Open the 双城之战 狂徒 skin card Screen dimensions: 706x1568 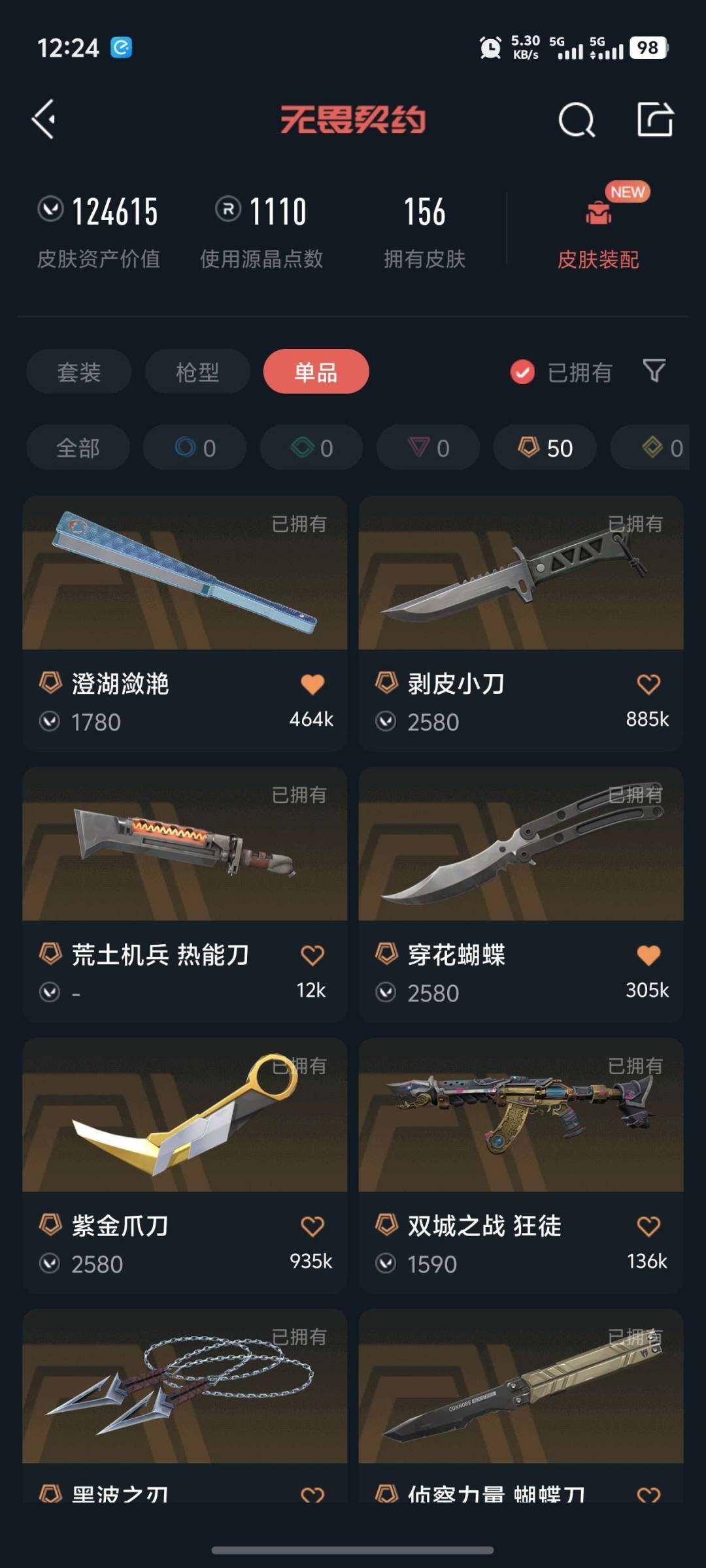[520, 1124]
